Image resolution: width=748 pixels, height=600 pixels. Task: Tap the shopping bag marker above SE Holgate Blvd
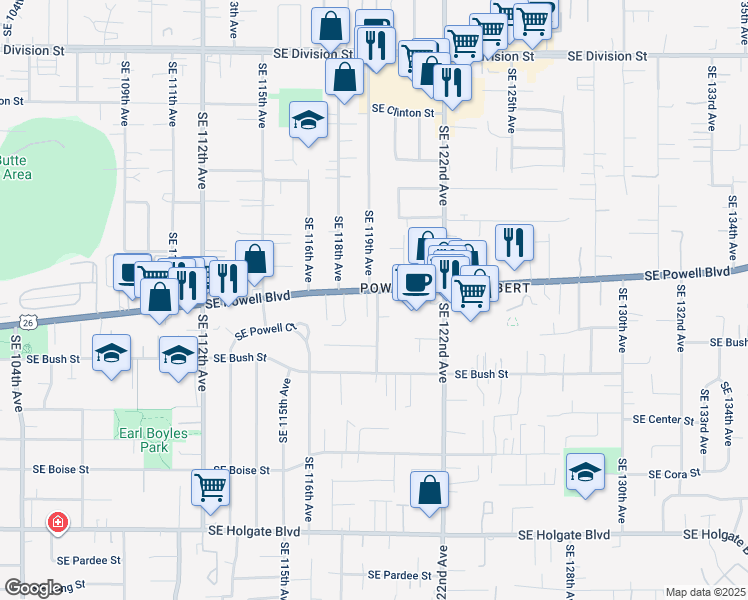tap(430, 490)
